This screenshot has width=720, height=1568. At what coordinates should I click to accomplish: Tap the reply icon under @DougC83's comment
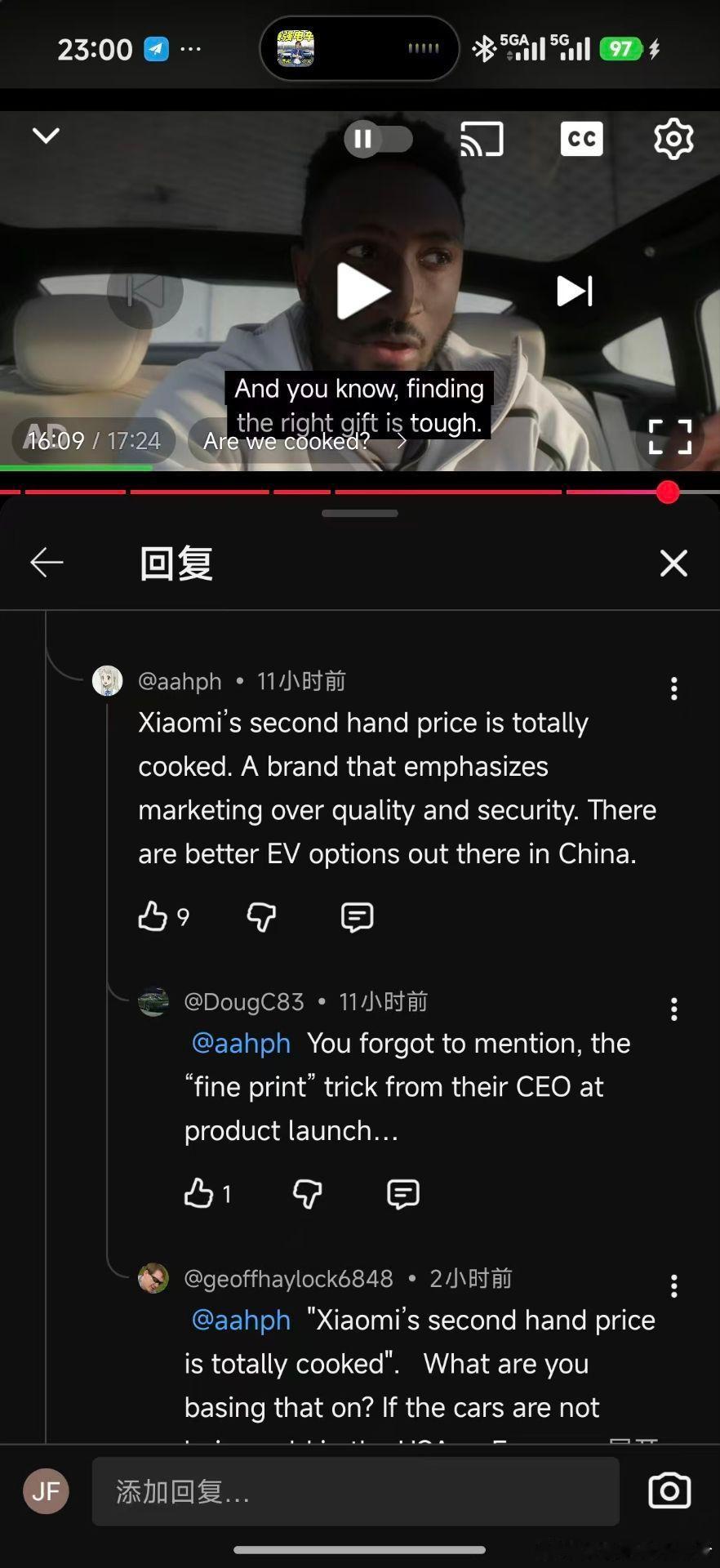point(402,1193)
